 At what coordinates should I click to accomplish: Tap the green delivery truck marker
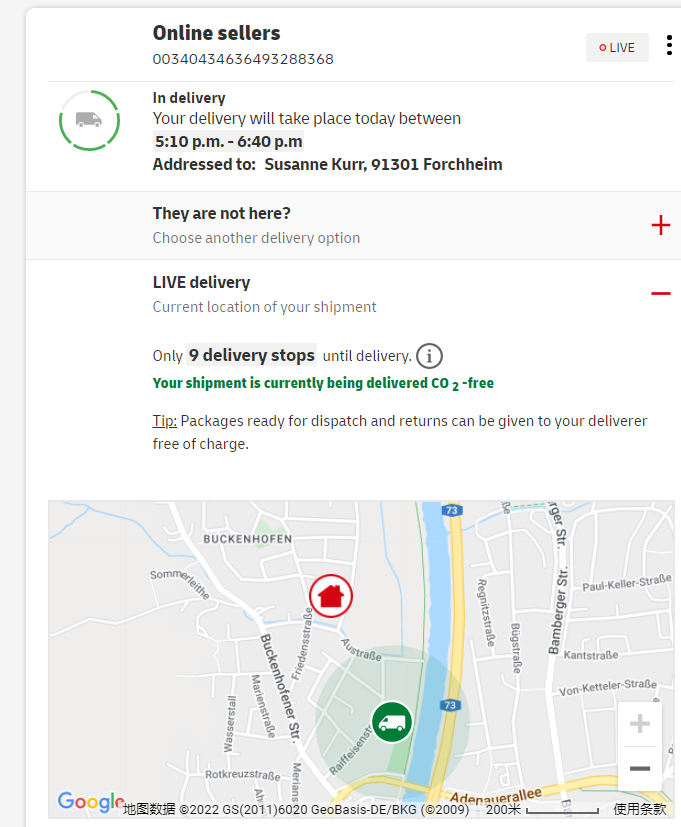click(392, 721)
